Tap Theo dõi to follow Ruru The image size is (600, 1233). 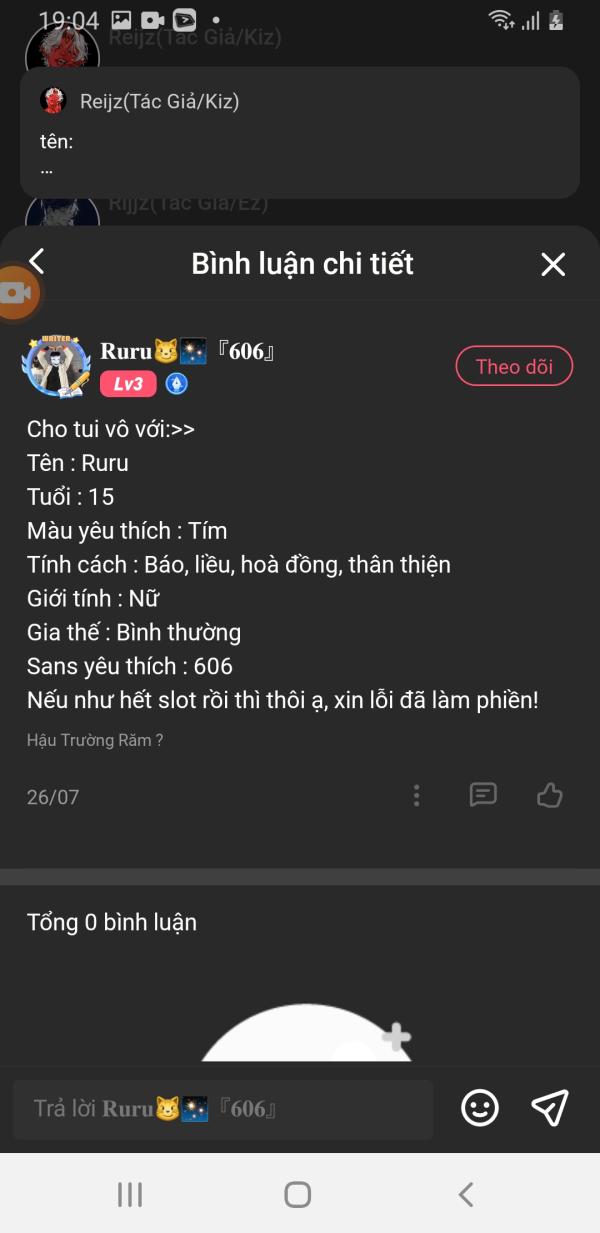click(514, 366)
